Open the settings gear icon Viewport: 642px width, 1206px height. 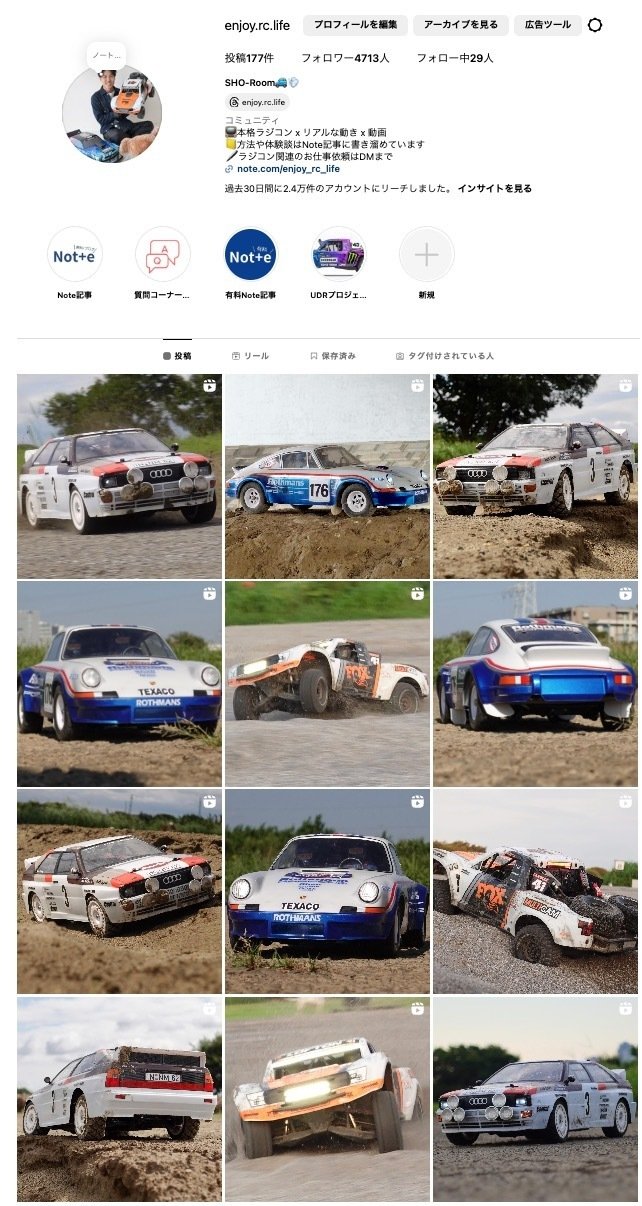595,25
